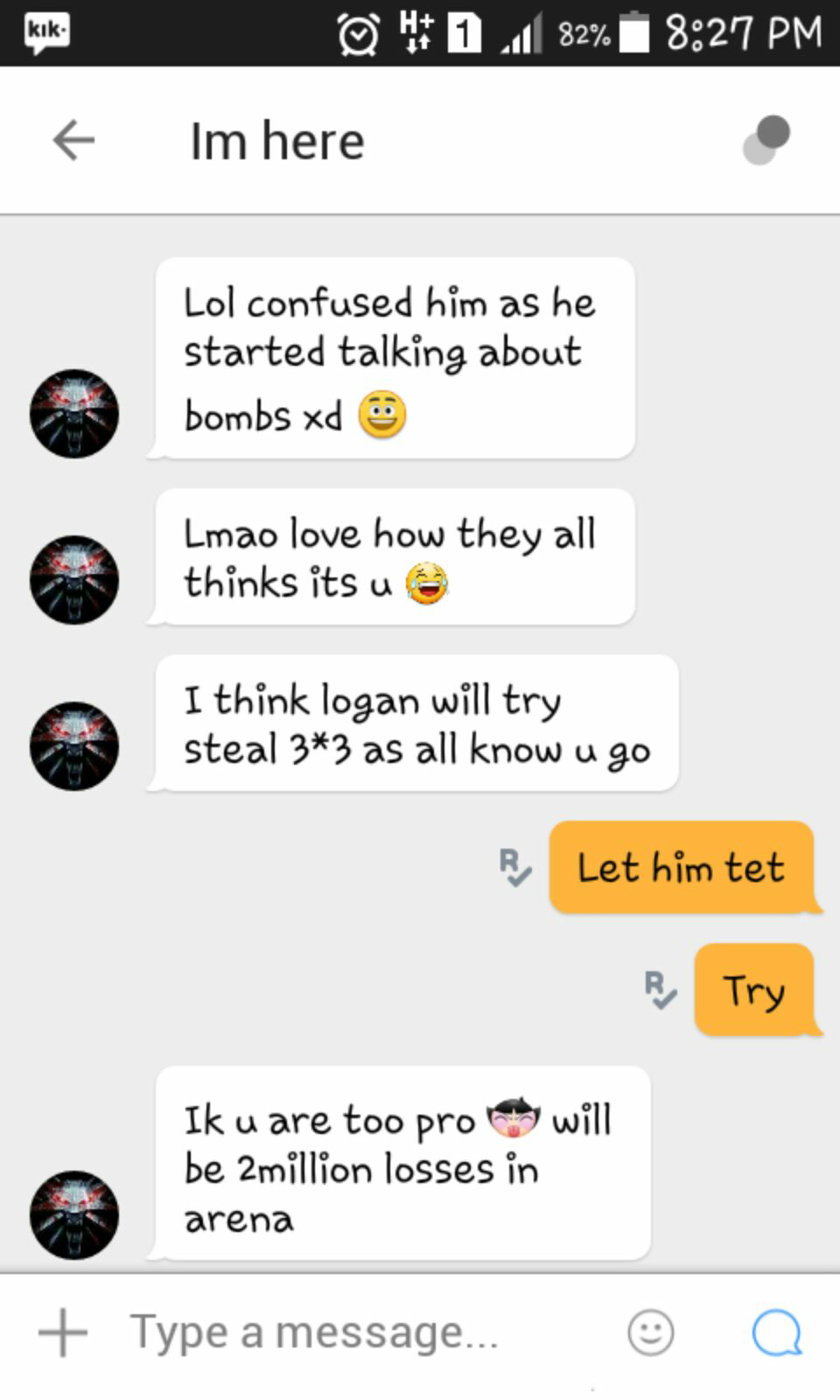
Task: Tap the plus icon to attach media
Action: coord(63,1333)
